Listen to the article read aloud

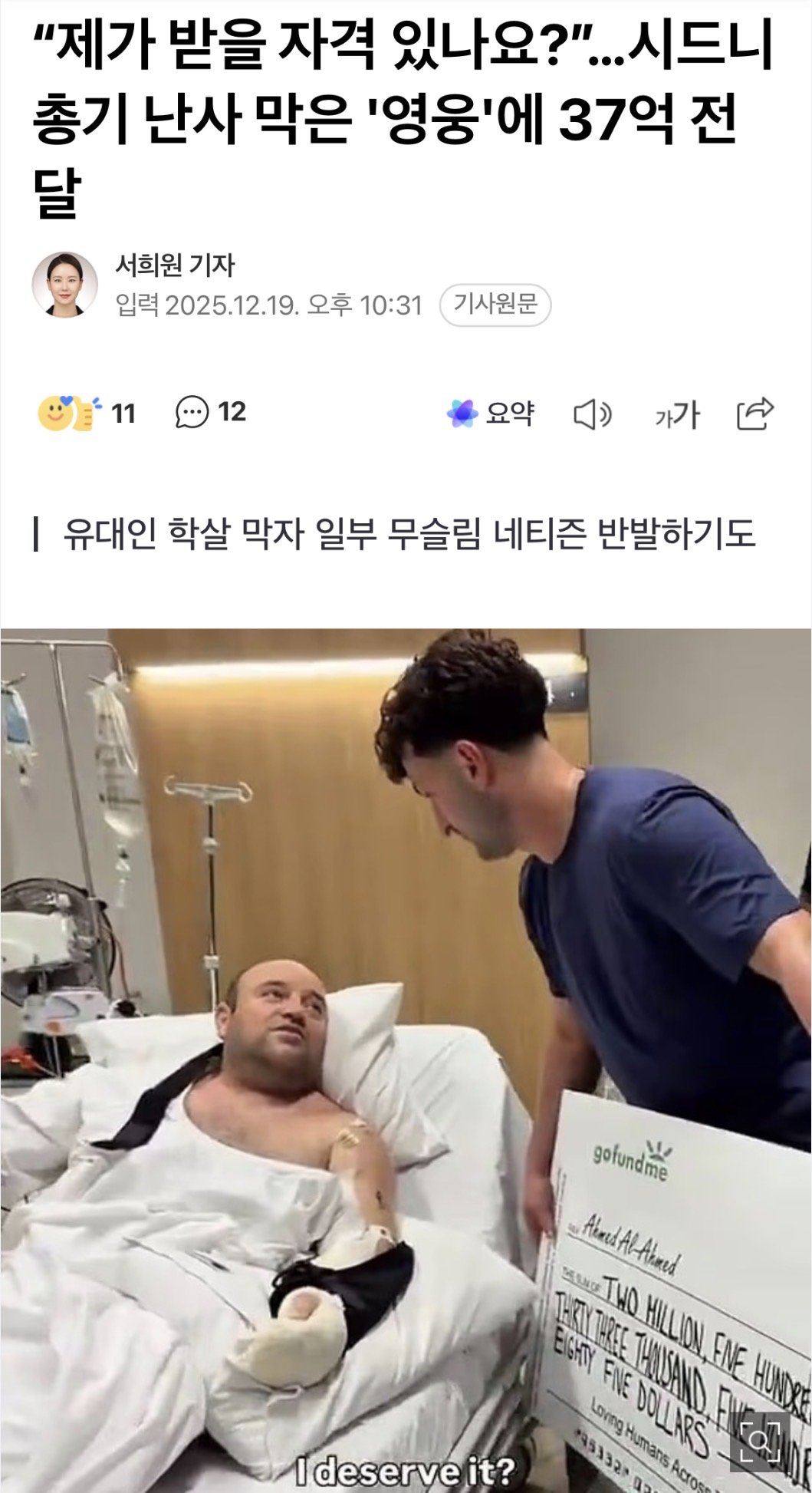(x=592, y=415)
